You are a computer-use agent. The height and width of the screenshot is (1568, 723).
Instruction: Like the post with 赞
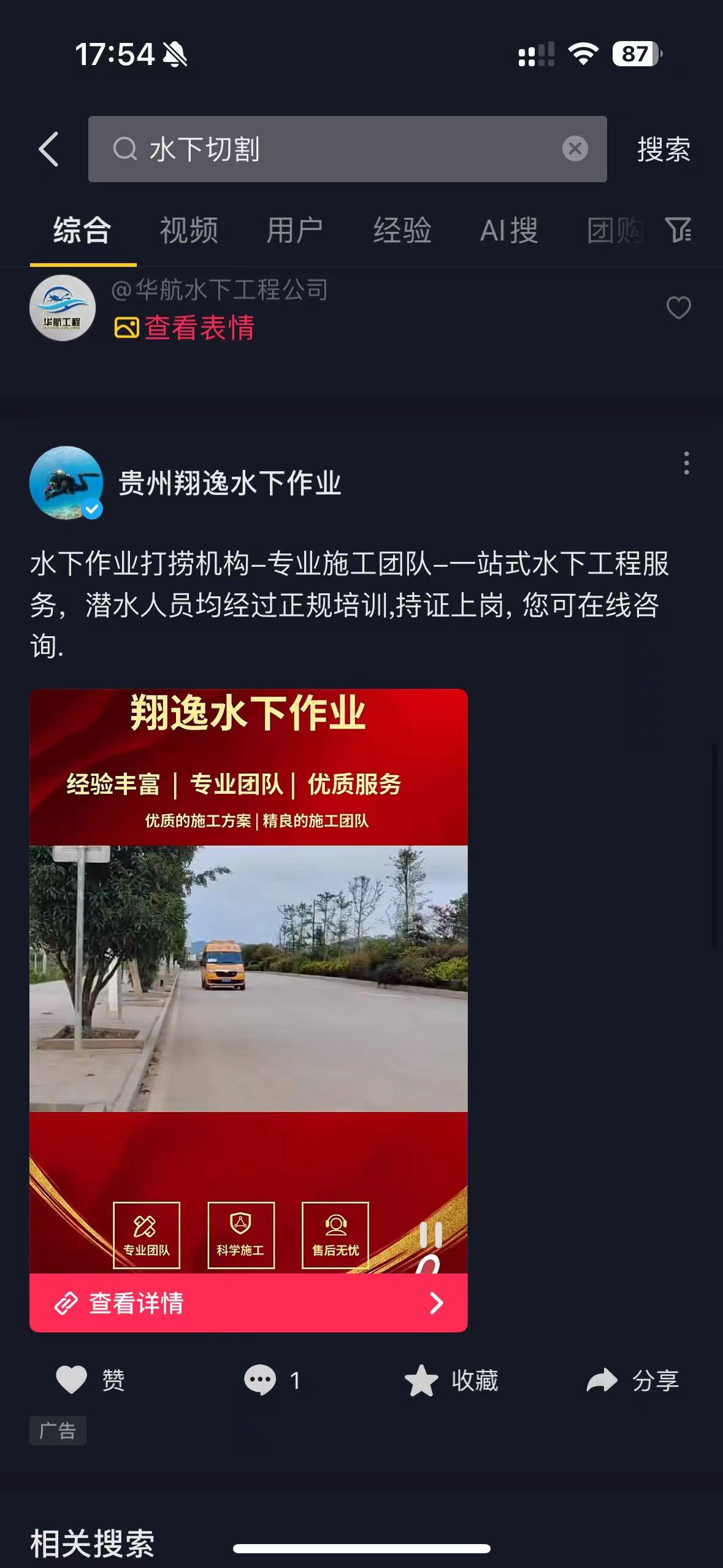tap(90, 1380)
